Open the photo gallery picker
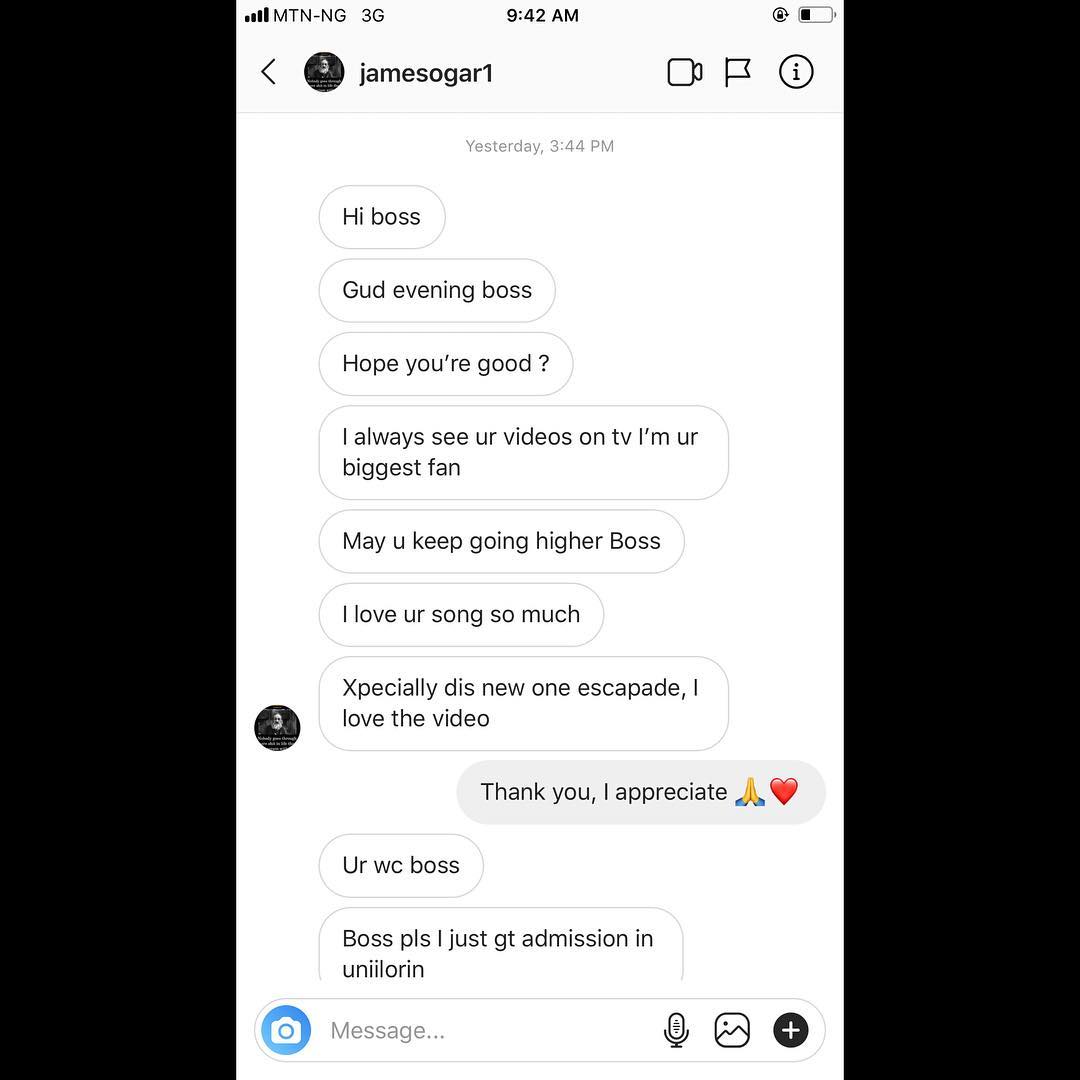Screen dimensions: 1080x1080 point(732,1030)
